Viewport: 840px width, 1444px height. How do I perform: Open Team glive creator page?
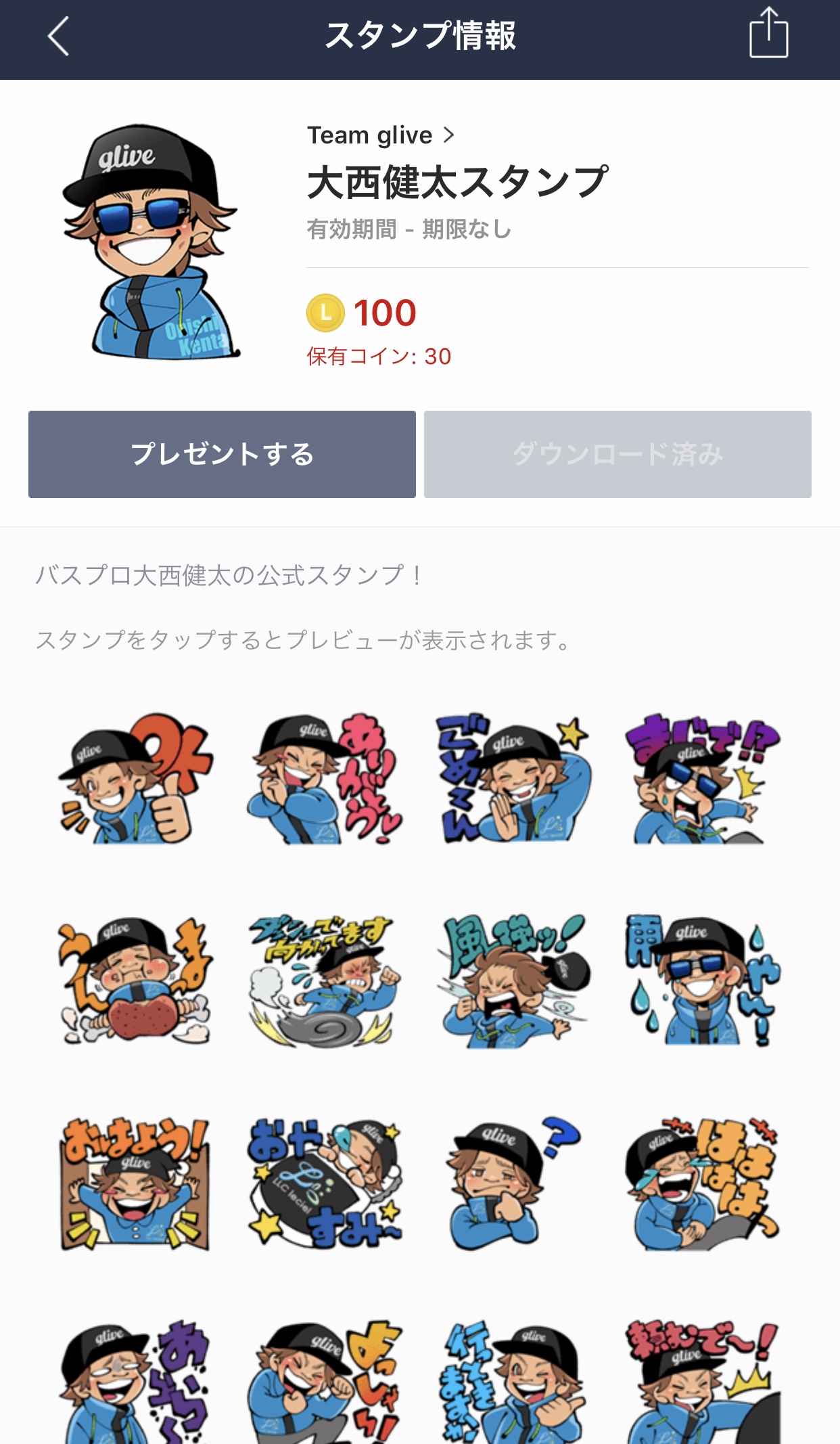click(380, 135)
